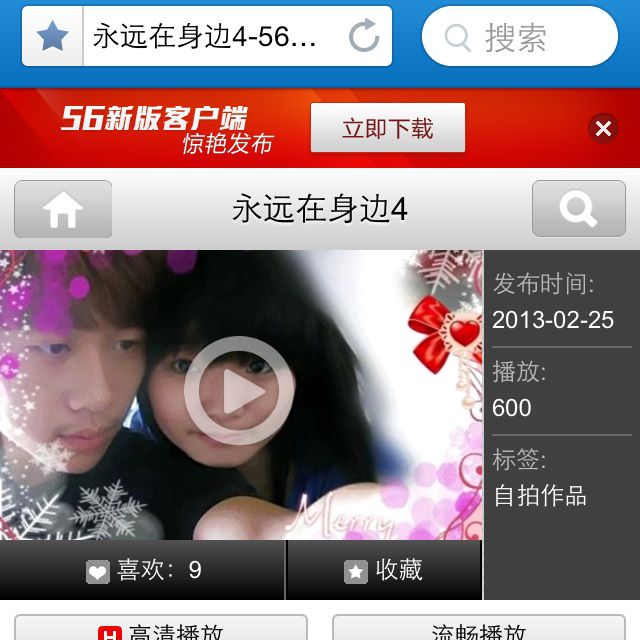640x640 pixels.
Task: Play the 永远在身边4 video
Action: (239, 391)
